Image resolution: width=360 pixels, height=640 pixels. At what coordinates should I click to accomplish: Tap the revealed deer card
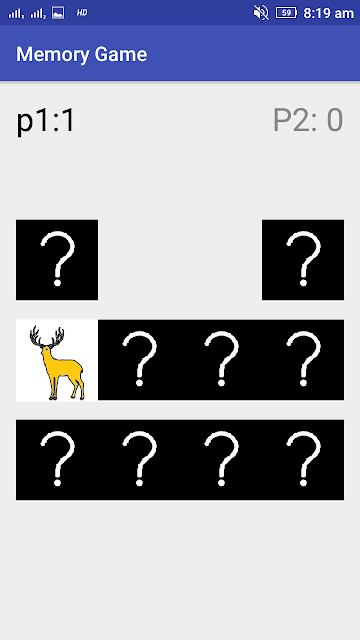click(57, 360)
